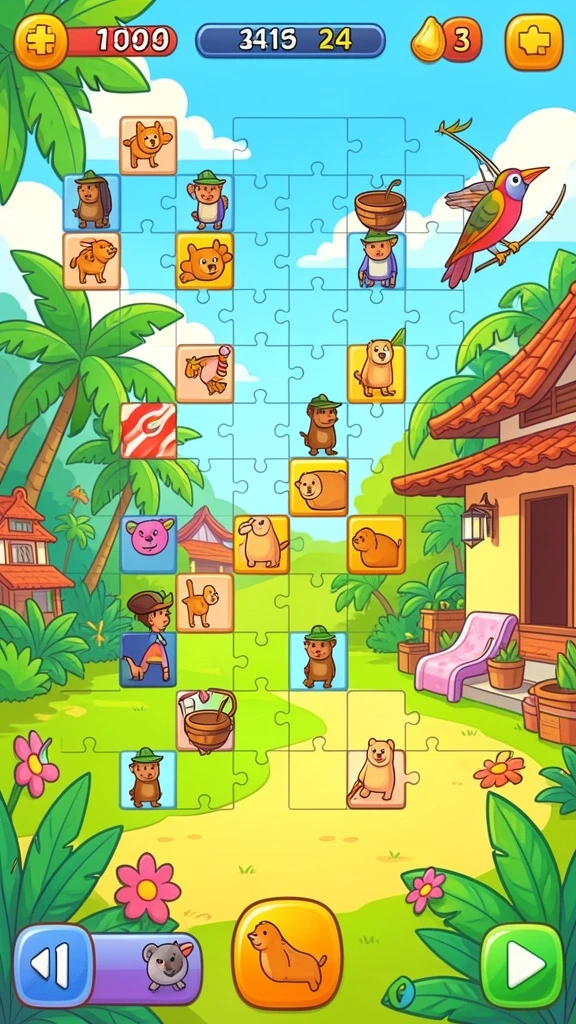
Task: Select the yellow tile with the waving bear cub
Action: coord(204,261)
